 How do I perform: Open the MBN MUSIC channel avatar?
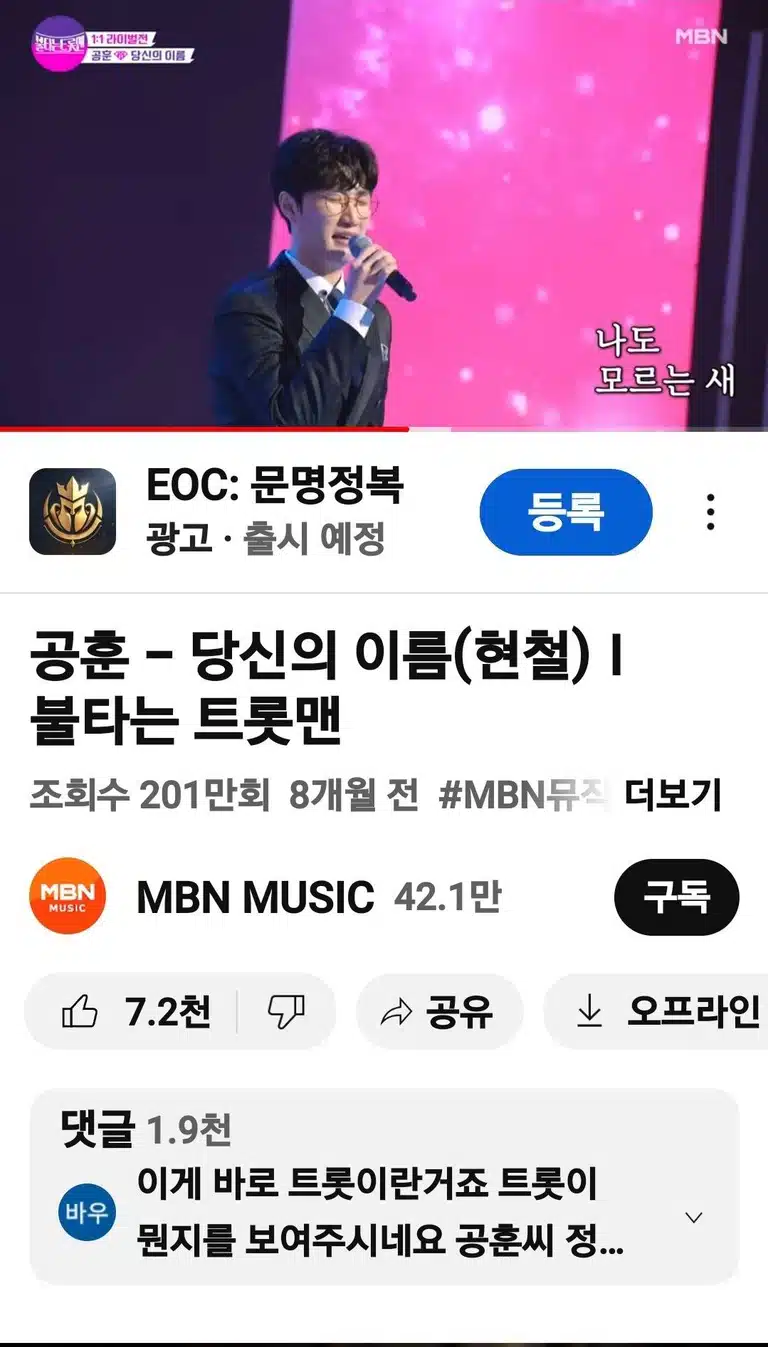tap(67, 897)
